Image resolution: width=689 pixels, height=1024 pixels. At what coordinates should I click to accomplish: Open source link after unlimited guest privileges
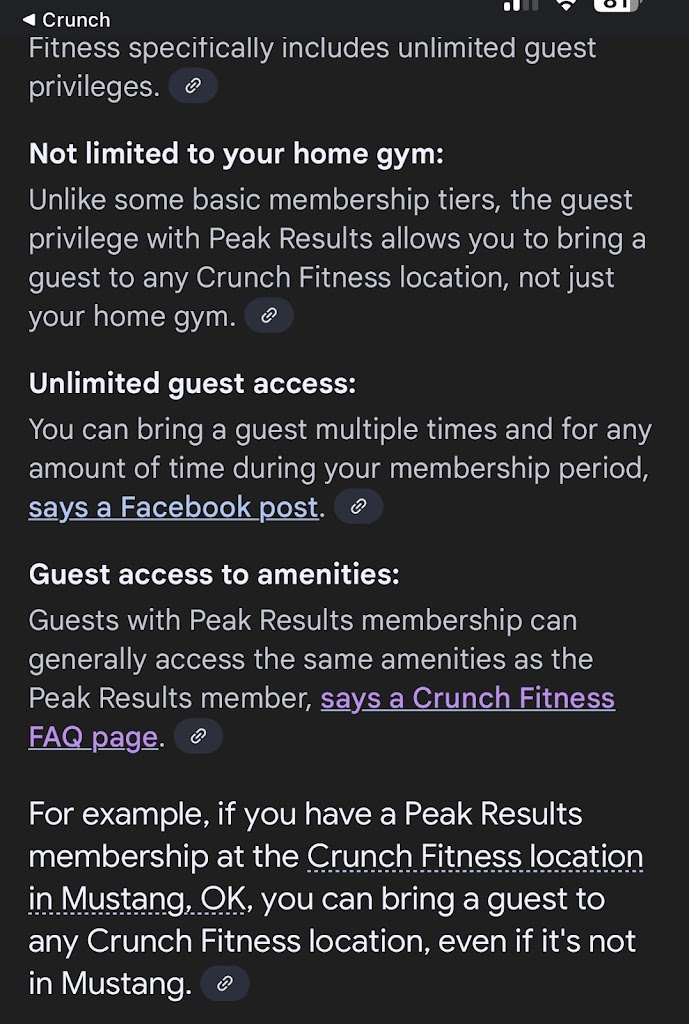tap(193, 87)
